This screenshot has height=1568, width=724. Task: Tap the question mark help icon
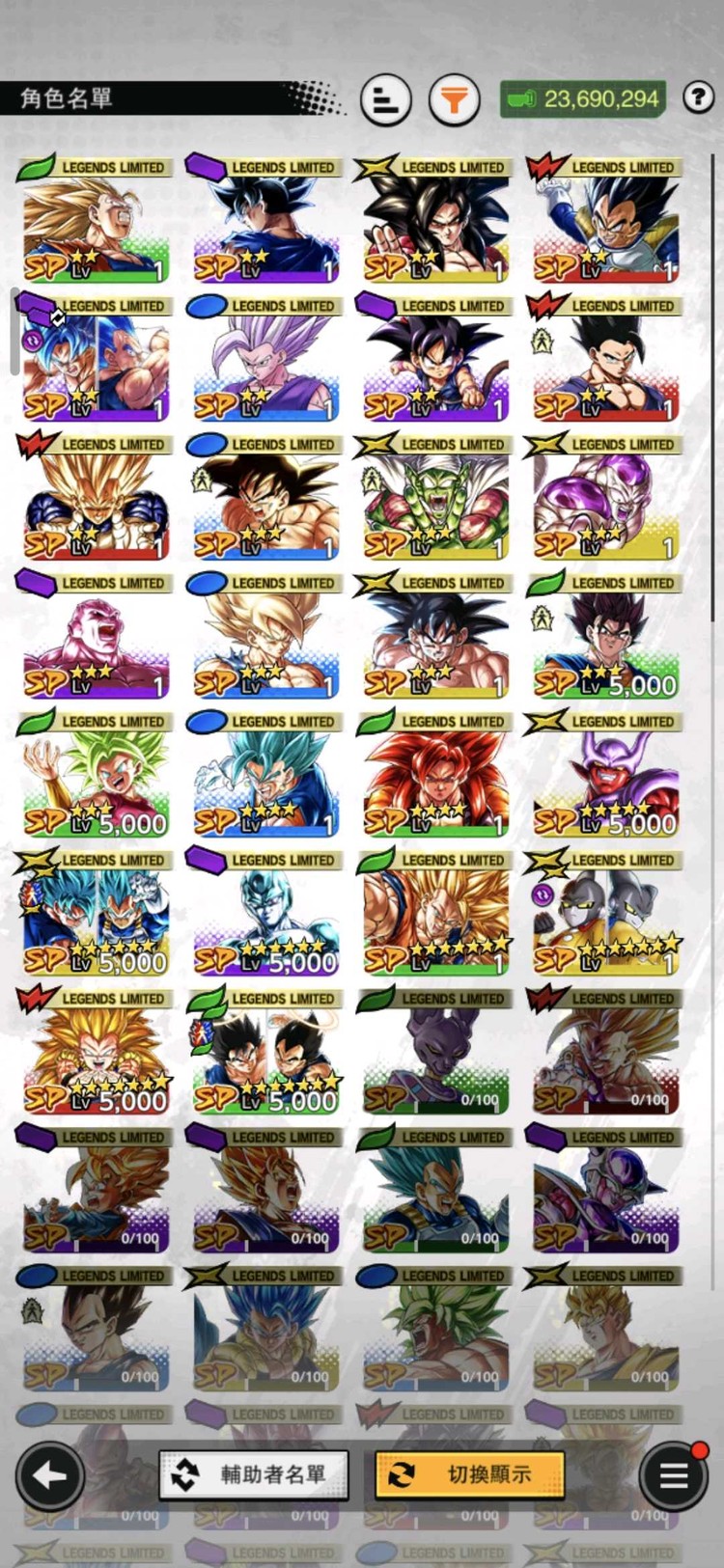tap(698, 97)
